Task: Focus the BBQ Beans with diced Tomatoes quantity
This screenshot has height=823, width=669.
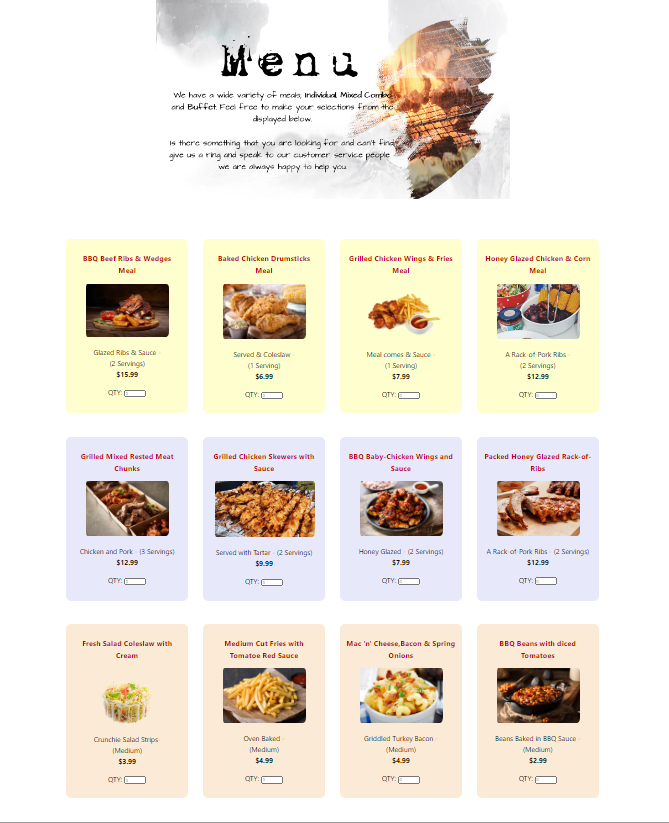Action: pos(546,780)
